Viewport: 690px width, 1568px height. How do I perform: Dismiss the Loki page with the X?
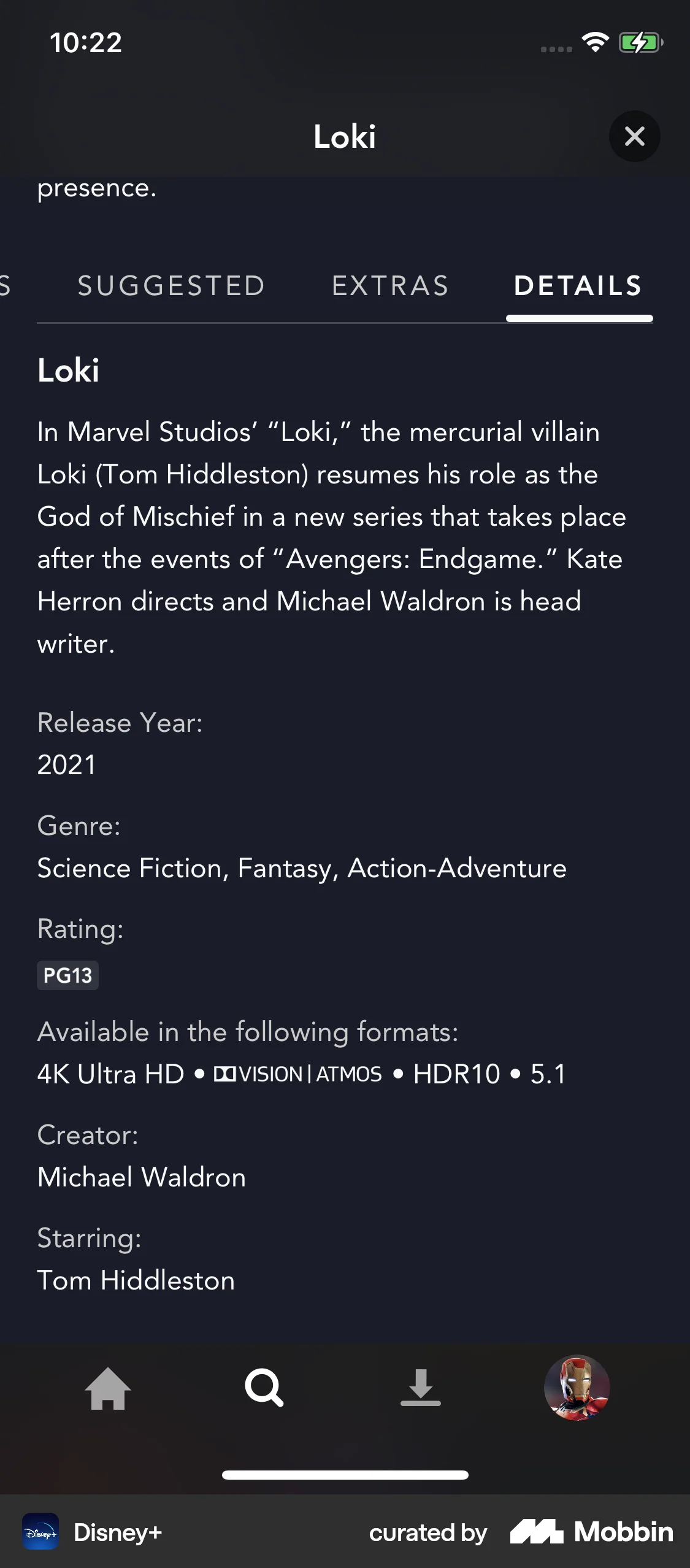[x=635, y=136]
